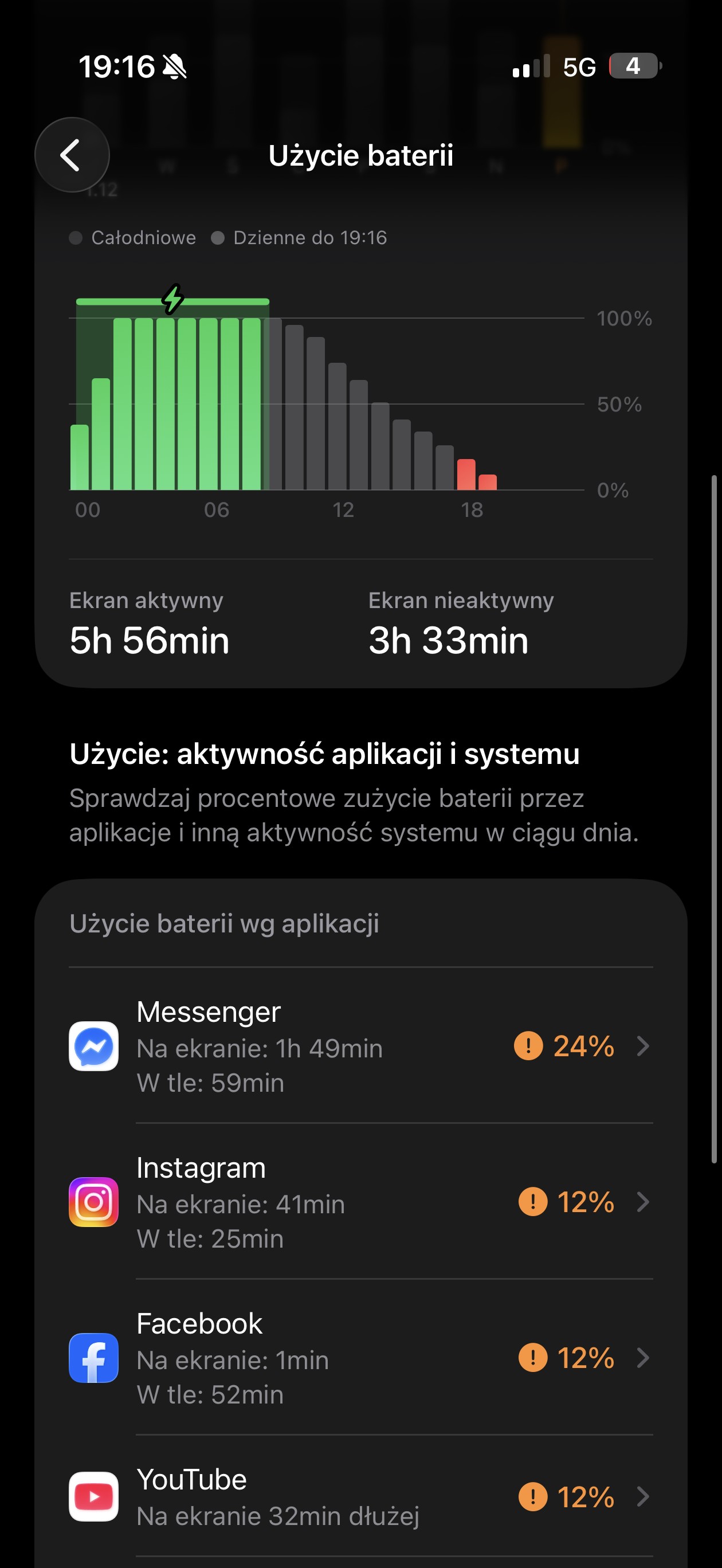Open Instagram battery usage details
The width and height of the screenshot is (722, 1568).
[360, 1202]
